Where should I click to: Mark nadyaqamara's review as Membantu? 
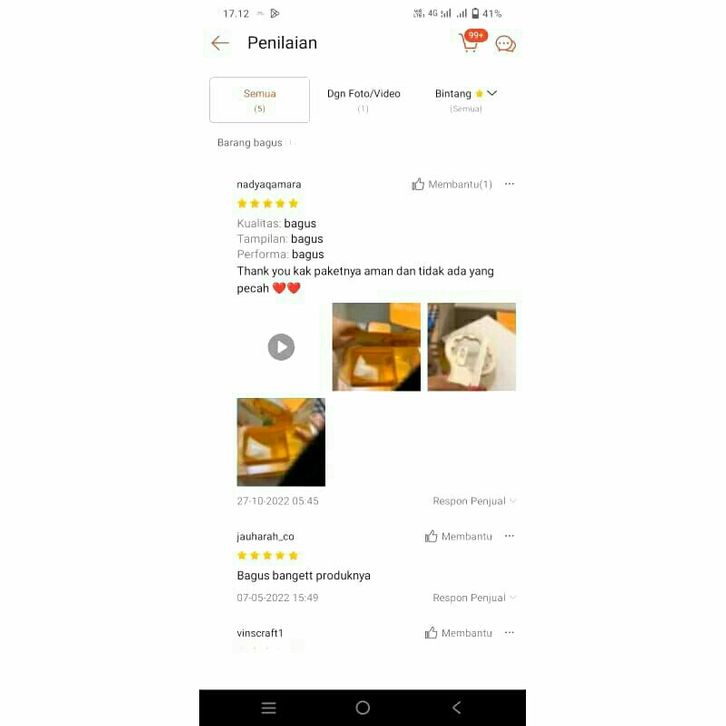click(452, 184)
